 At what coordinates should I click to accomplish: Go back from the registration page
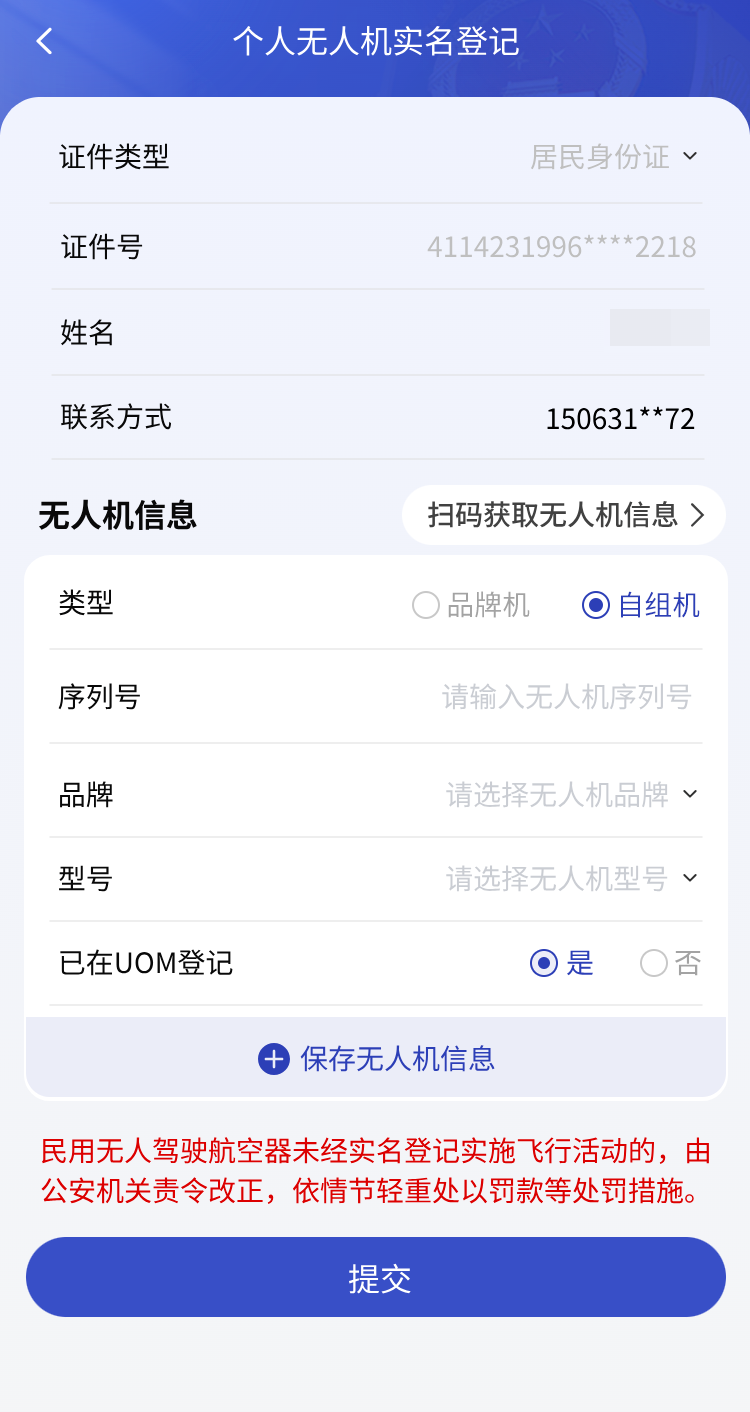[x=44, y=42]
